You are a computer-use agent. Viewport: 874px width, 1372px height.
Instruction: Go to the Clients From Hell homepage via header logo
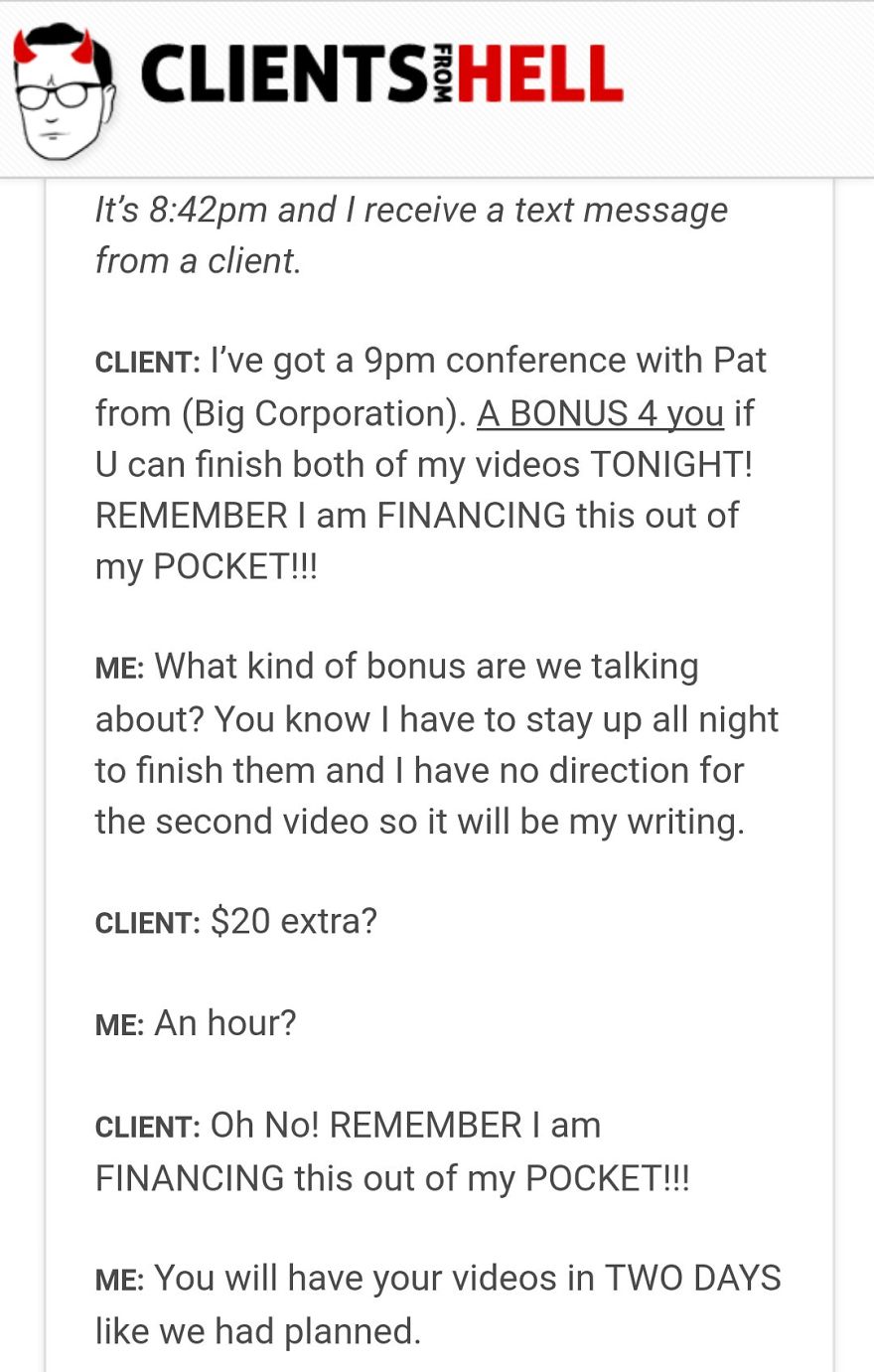tap(318, 76)
